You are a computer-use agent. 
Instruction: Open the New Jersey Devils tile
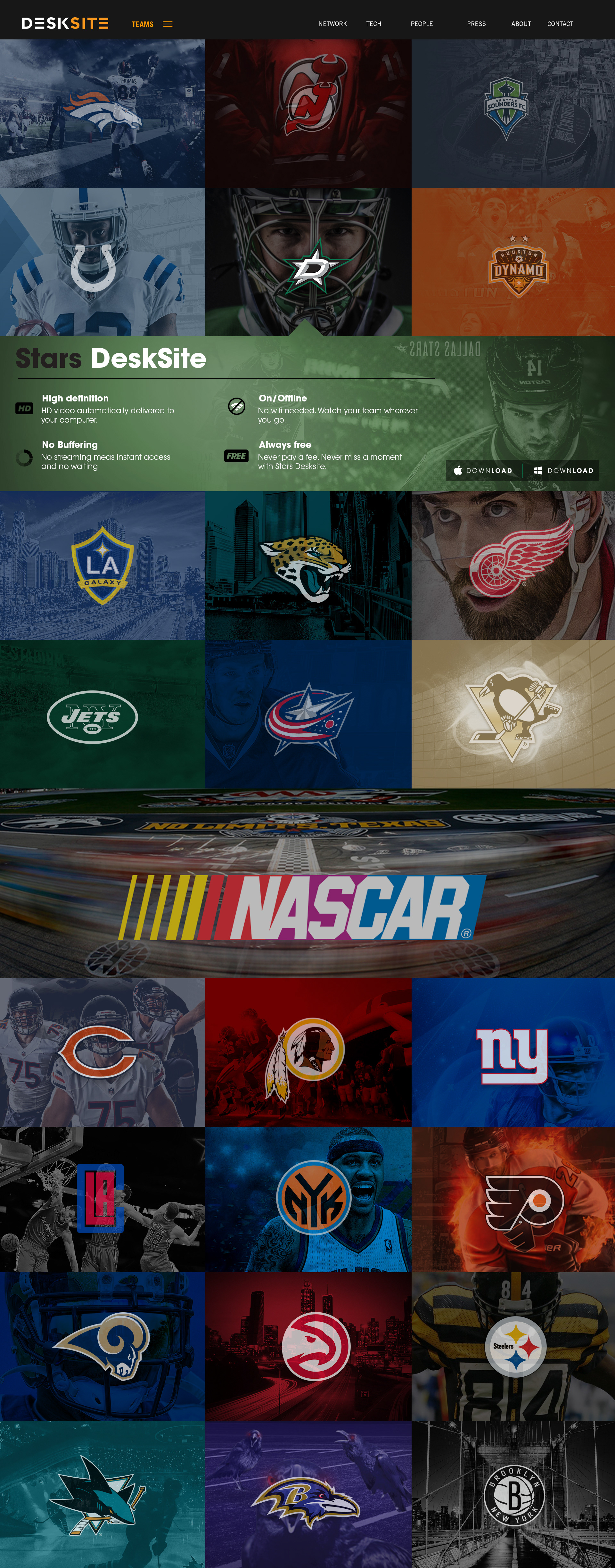coord(308,114)
